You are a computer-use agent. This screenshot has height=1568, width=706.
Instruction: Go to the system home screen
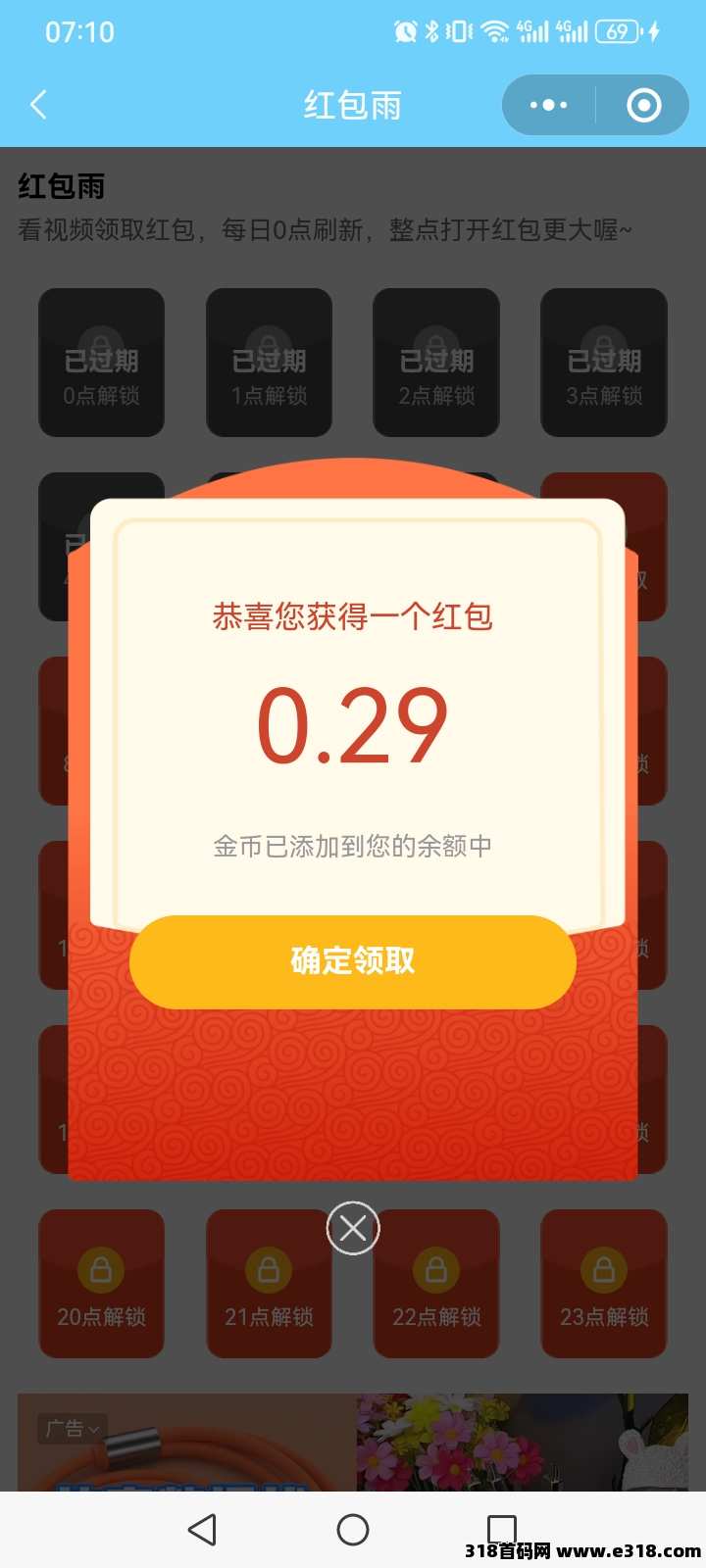pyautogui.click(x=353, y=1529)
